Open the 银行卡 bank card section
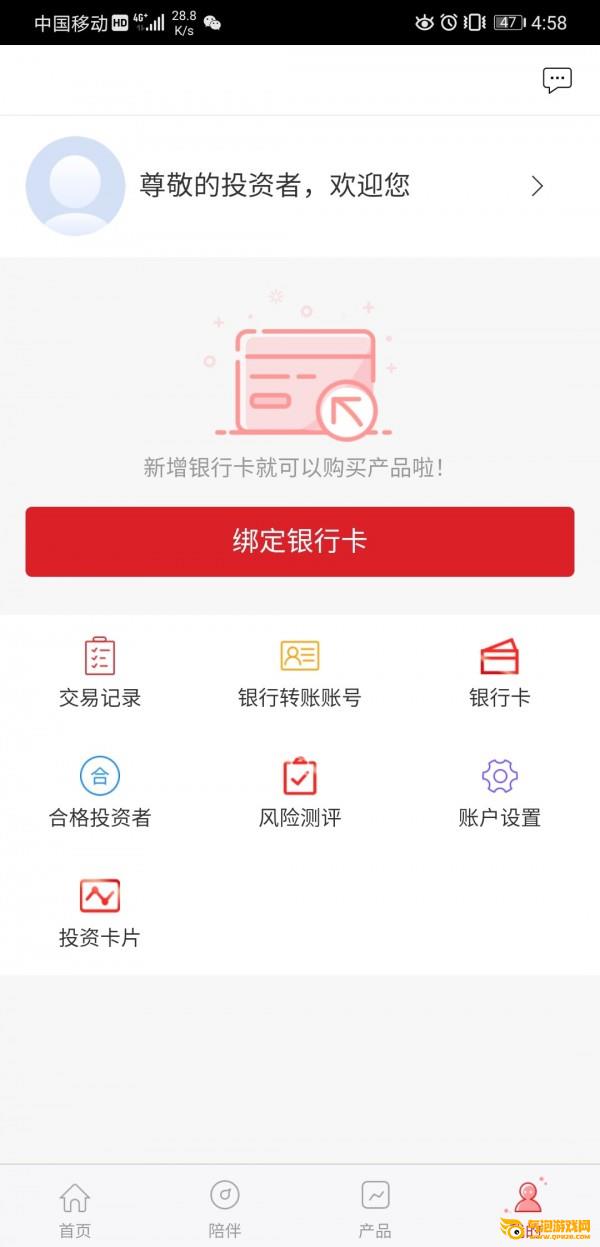Viewport: 600px width, 1247px height. pos(500,672)
